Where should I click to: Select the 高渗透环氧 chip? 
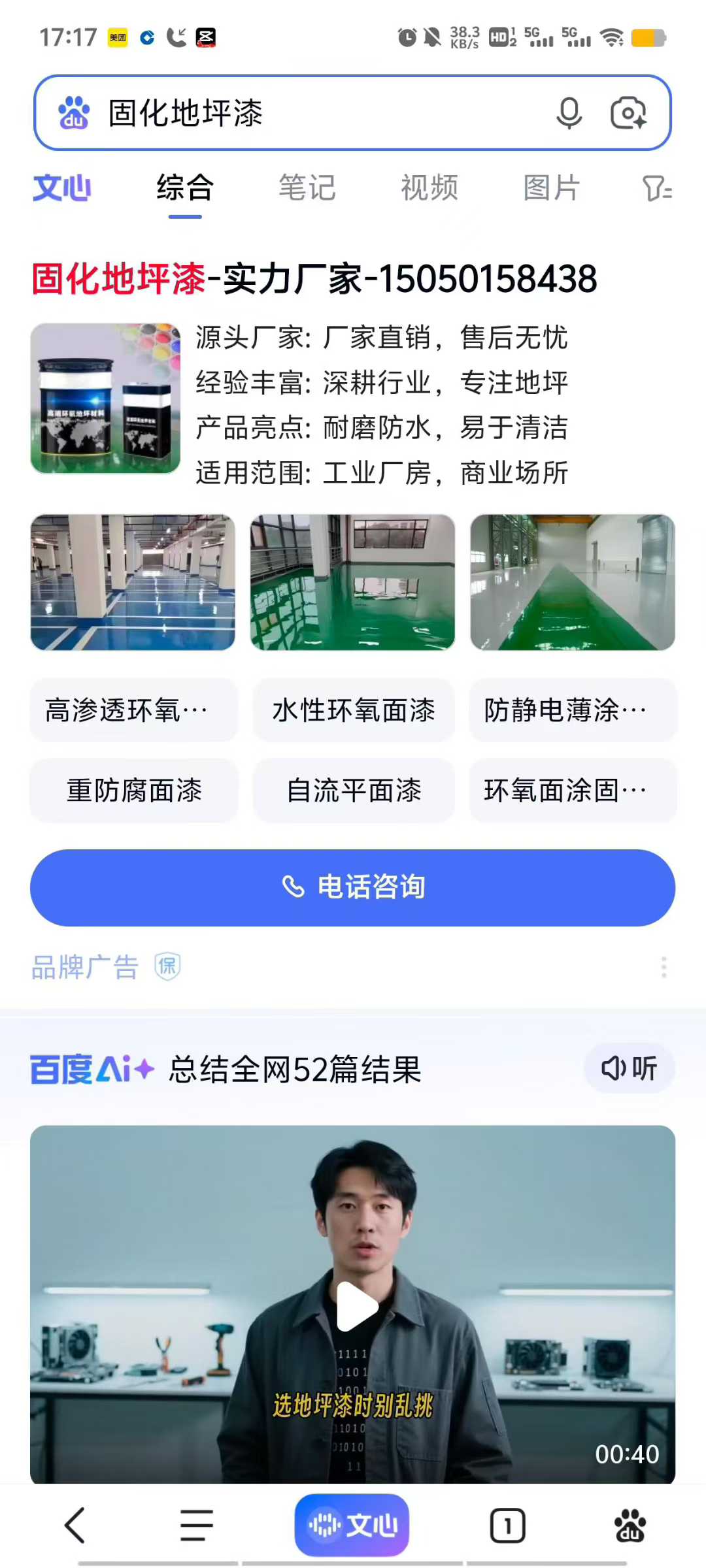133,710
